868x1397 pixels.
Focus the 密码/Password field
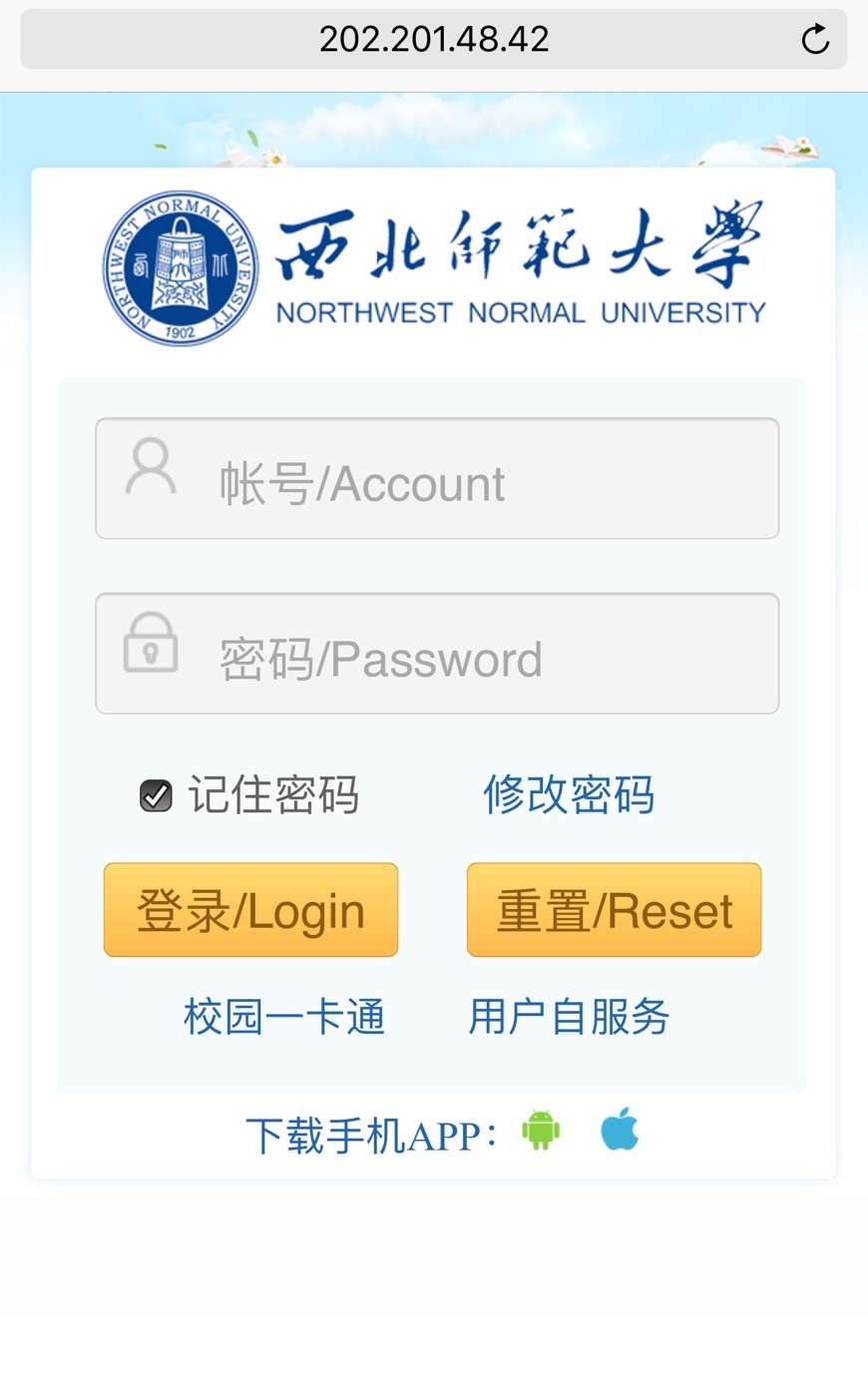click(x=437, y=654)
